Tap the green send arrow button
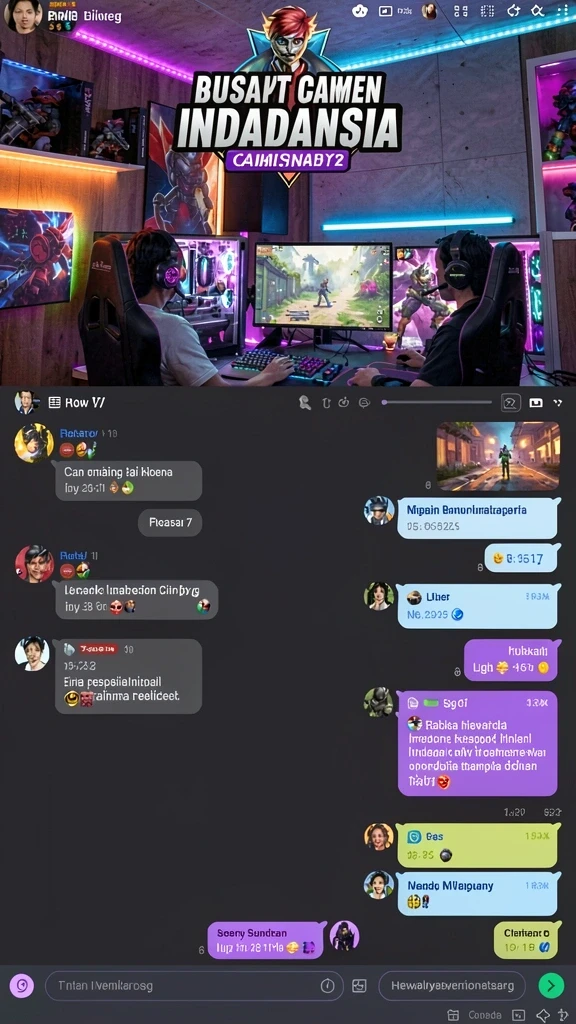The image size is (576, 1024). (x=551, y=985)
